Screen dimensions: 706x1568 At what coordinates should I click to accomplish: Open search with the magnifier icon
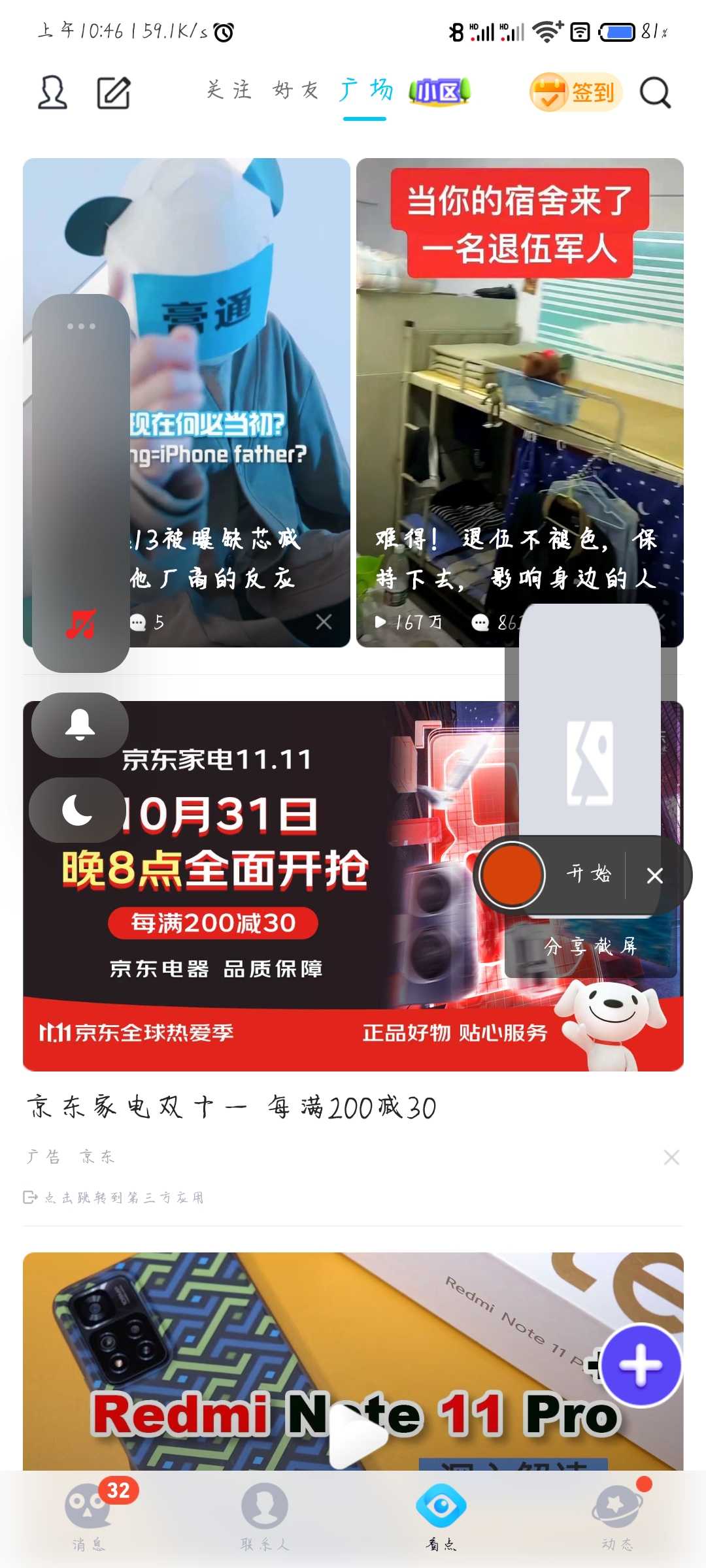click(655, 92)
